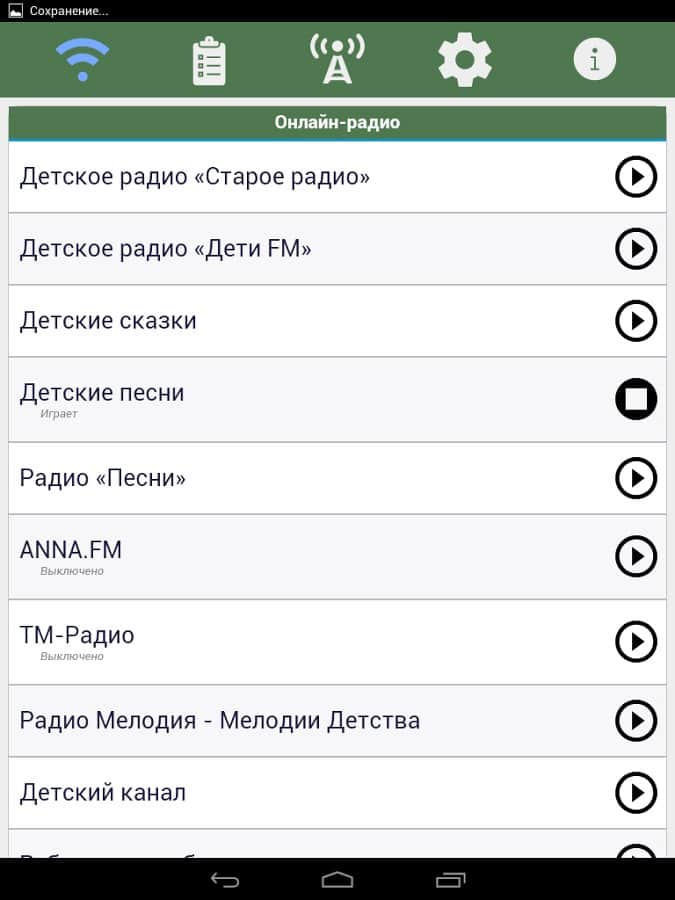Screen dimensions: 675x900
Task: Play the ANNA.FM station
Action: 635,556
